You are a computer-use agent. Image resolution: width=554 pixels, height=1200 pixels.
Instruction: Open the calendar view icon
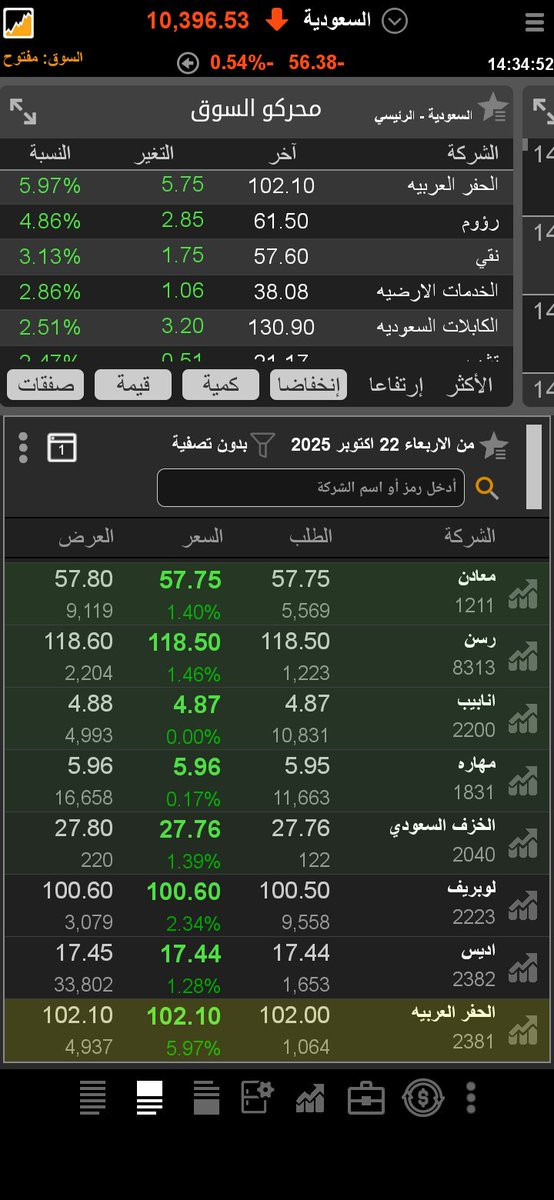(62, 447)
